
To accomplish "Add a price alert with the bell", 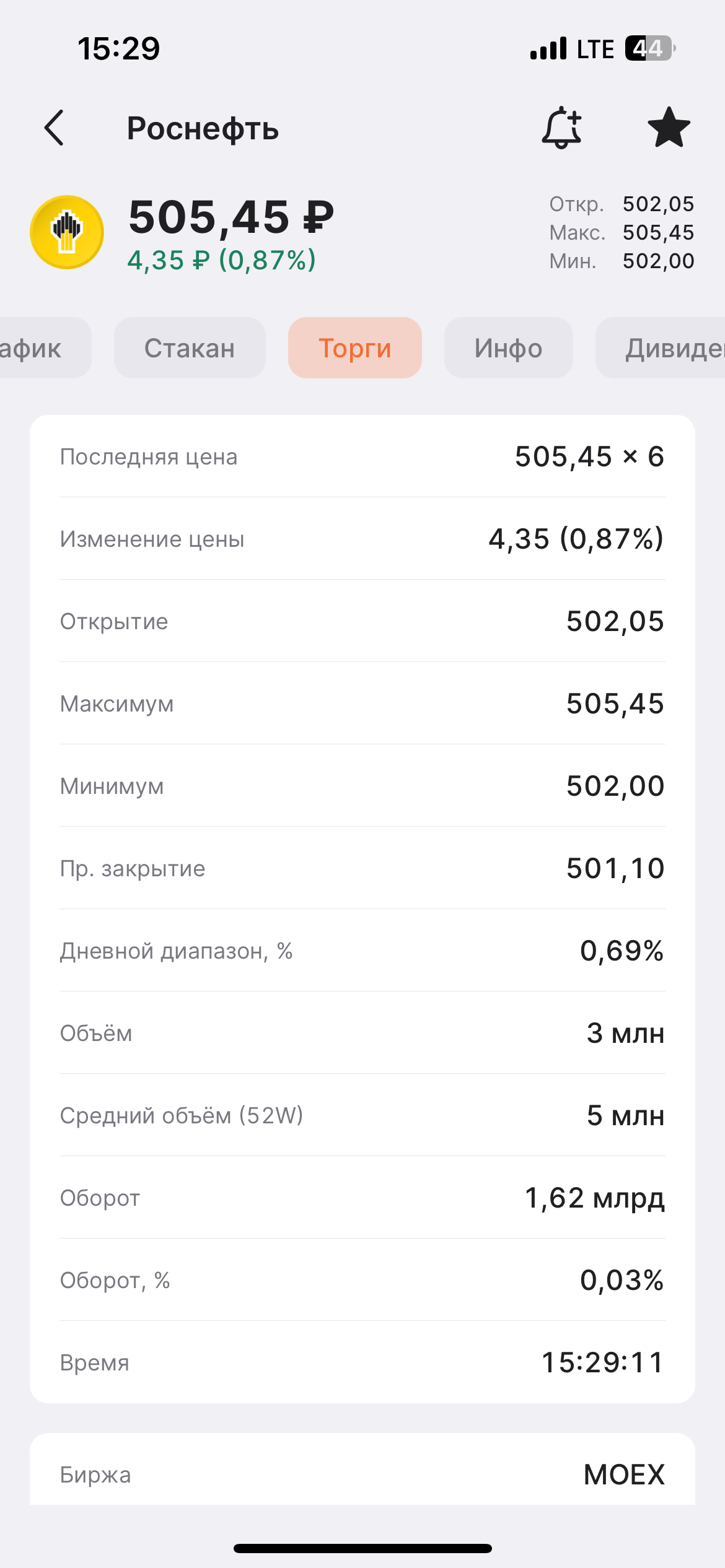I will coord(561,128).
